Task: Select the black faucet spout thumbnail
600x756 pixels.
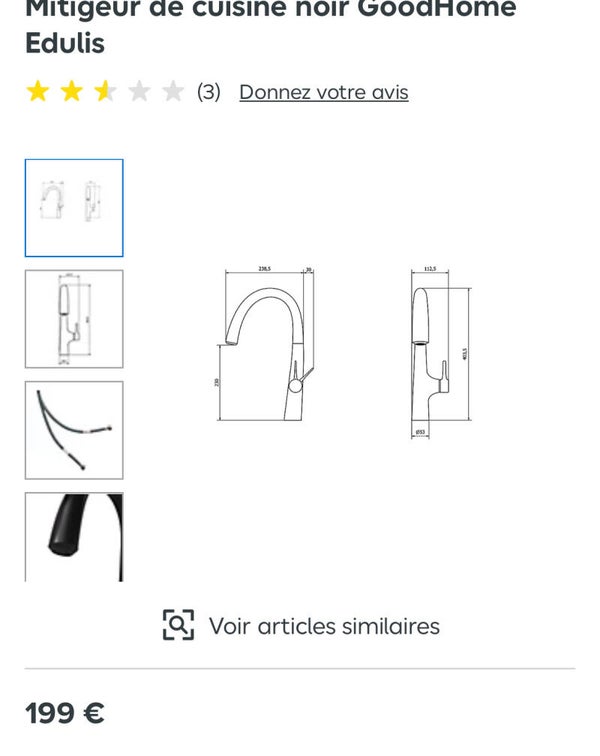Action: (74, 536)
